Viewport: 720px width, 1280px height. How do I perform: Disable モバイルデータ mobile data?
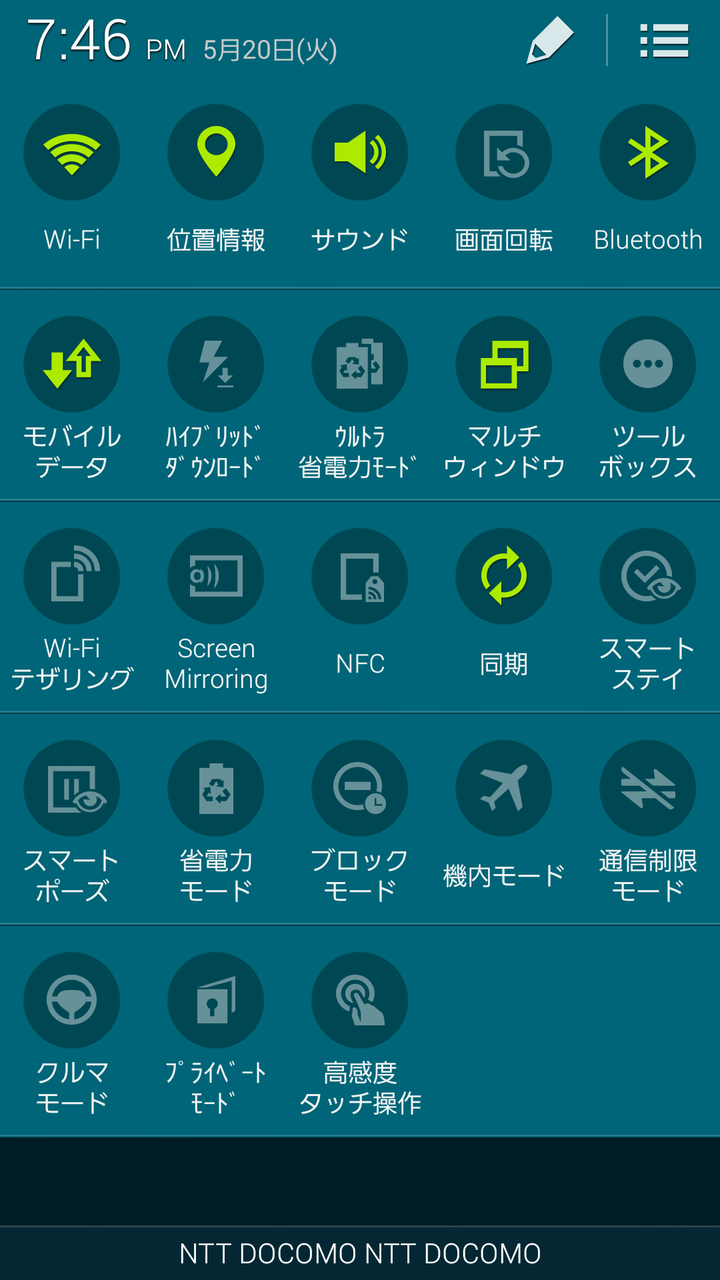point(72,365)
